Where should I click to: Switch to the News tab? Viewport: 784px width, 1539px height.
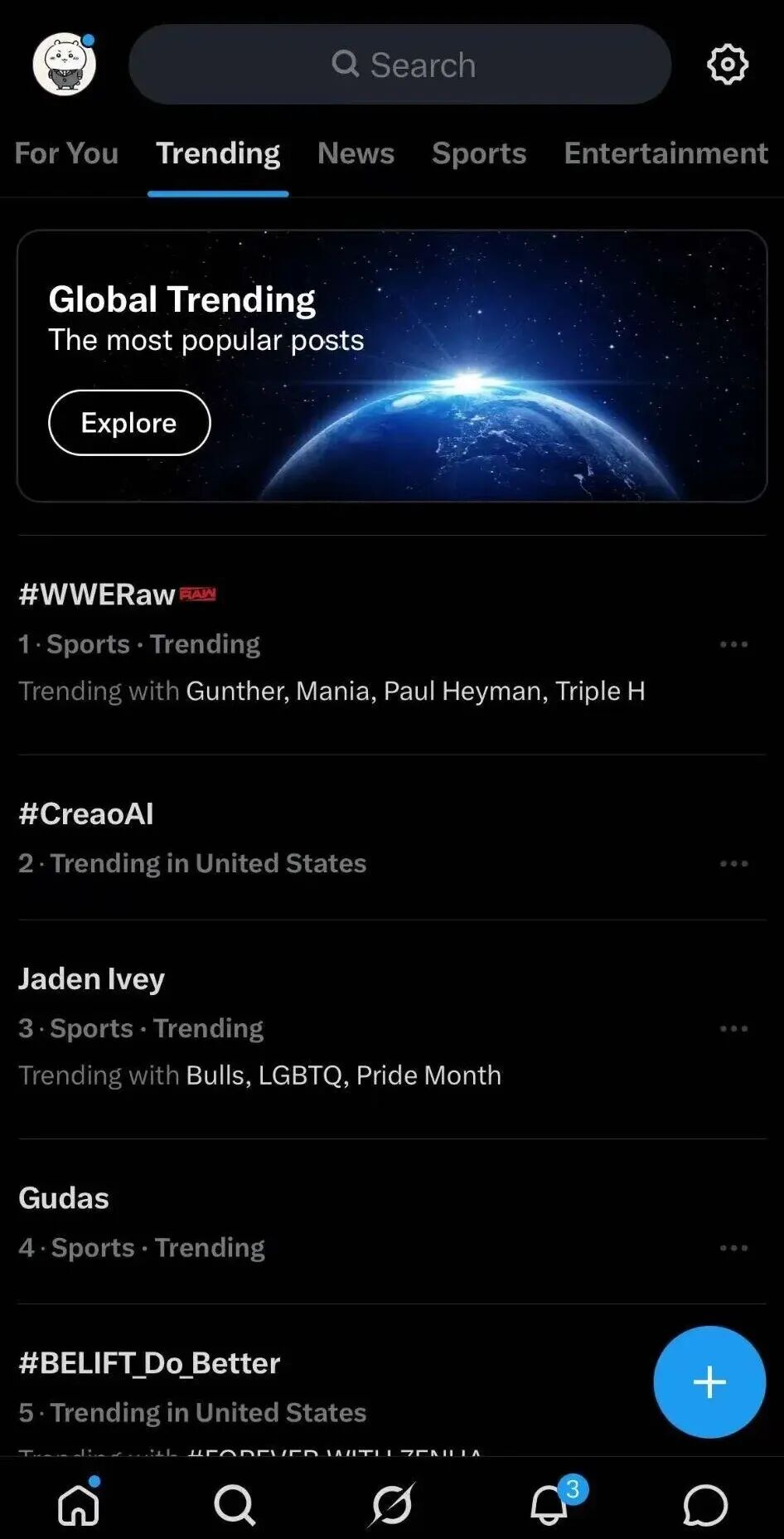coord(356,153)
